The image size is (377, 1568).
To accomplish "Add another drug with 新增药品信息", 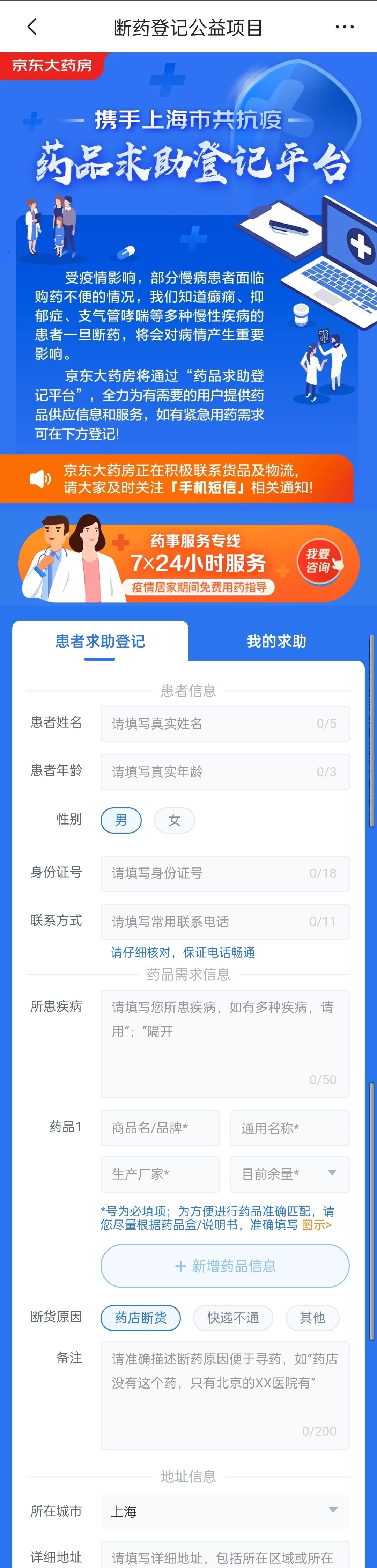I will [224, 1266].
